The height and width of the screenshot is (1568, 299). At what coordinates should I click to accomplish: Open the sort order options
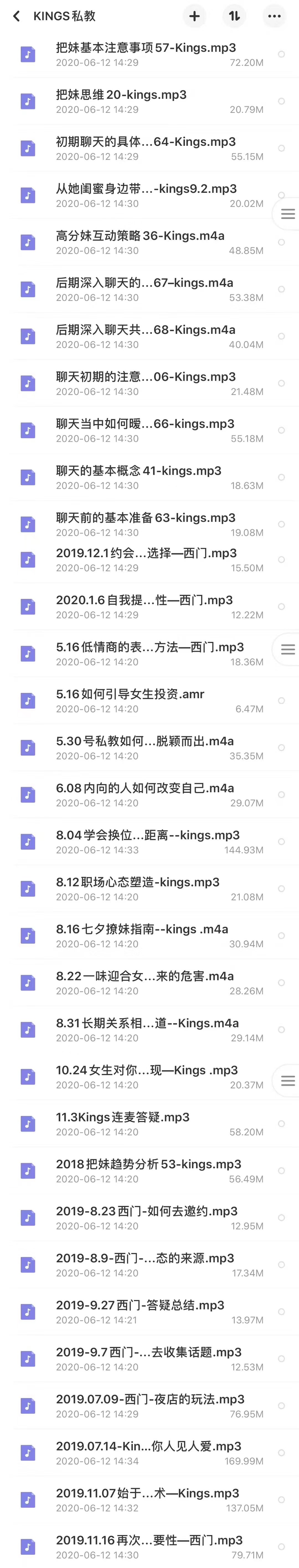pyautogui.click(x=234, y=16)
